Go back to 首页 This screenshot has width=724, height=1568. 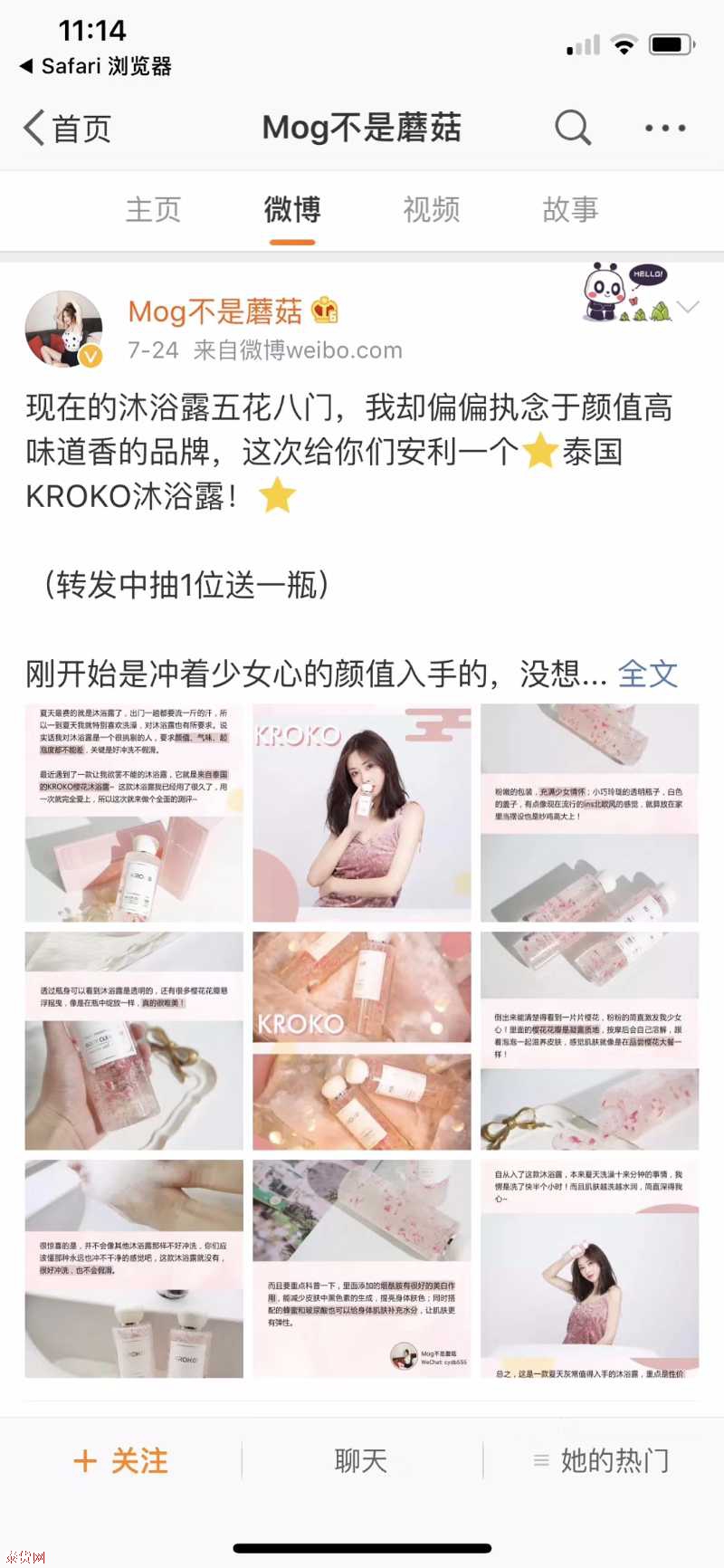(x=68, y=129)
